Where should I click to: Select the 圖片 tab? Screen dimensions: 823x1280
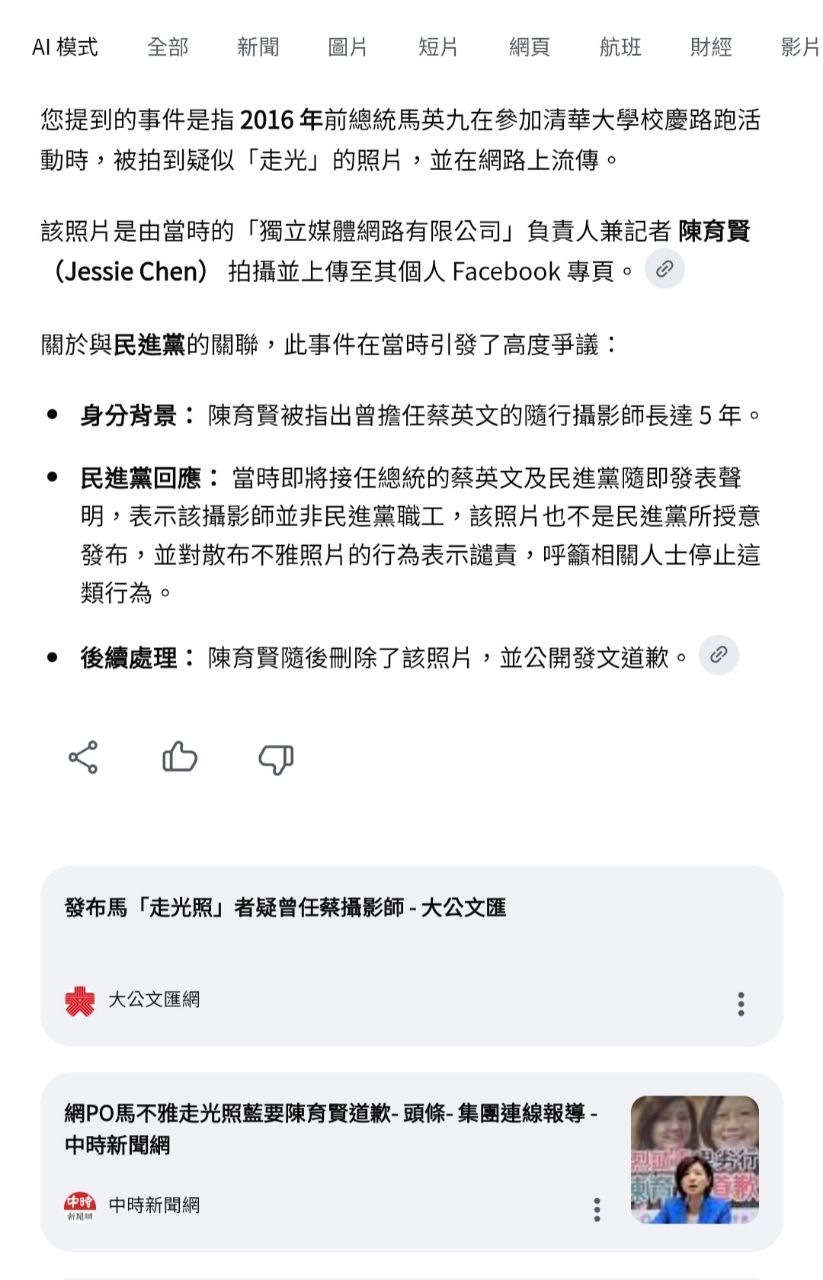(x=348, y=47)
